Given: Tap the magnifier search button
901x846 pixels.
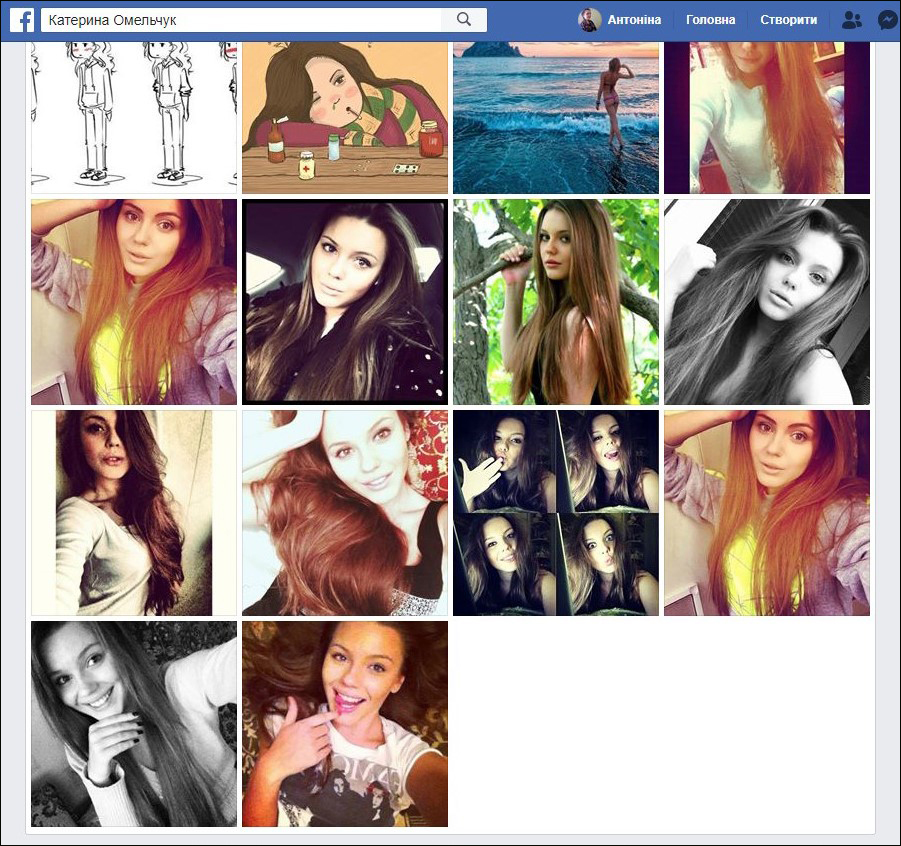Looking at the screenshot, I should pyautogui.click(x=464, y=20).
